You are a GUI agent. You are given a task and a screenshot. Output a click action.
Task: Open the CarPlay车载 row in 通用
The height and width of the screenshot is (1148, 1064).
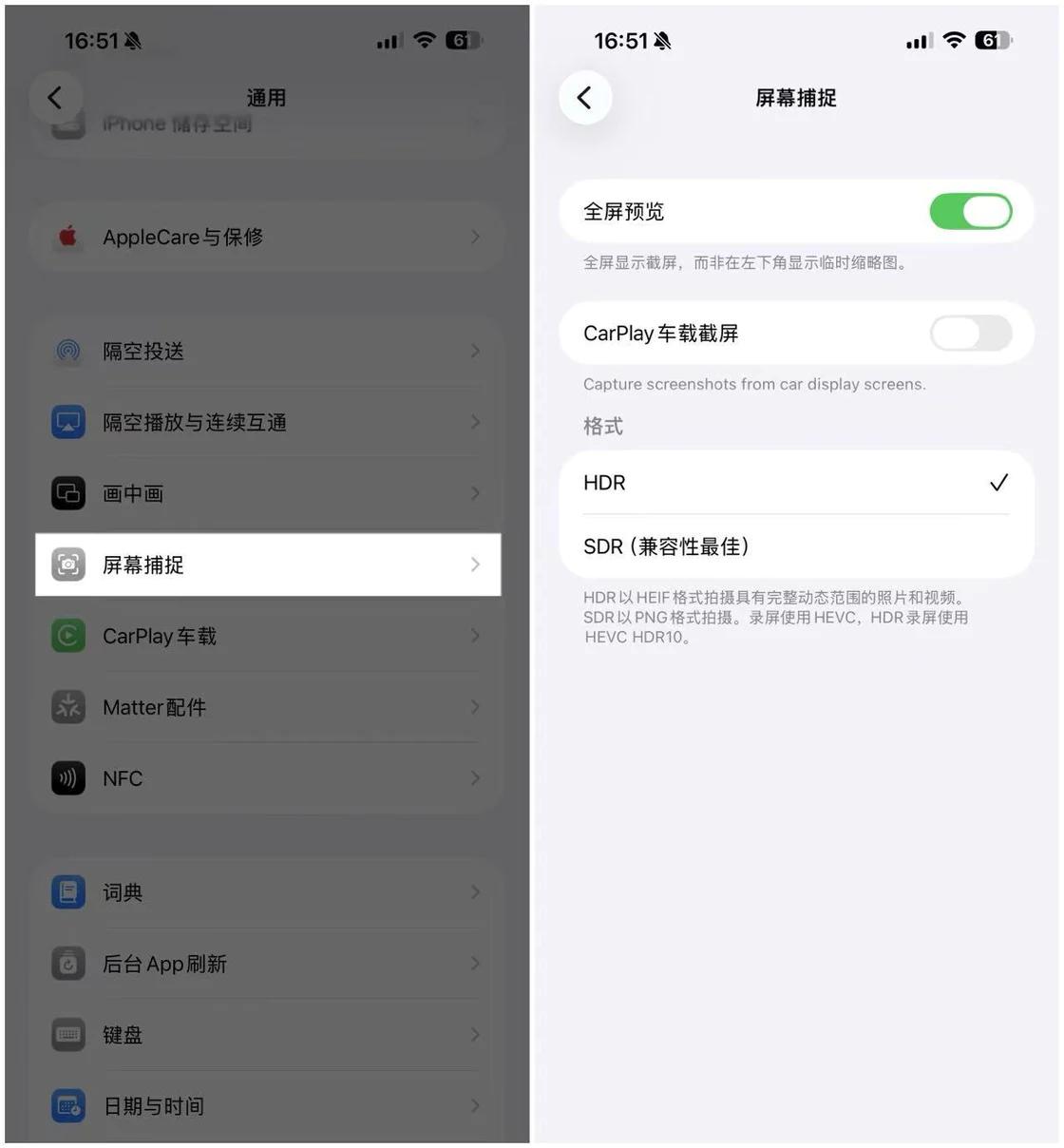click(x=267, y=636)
